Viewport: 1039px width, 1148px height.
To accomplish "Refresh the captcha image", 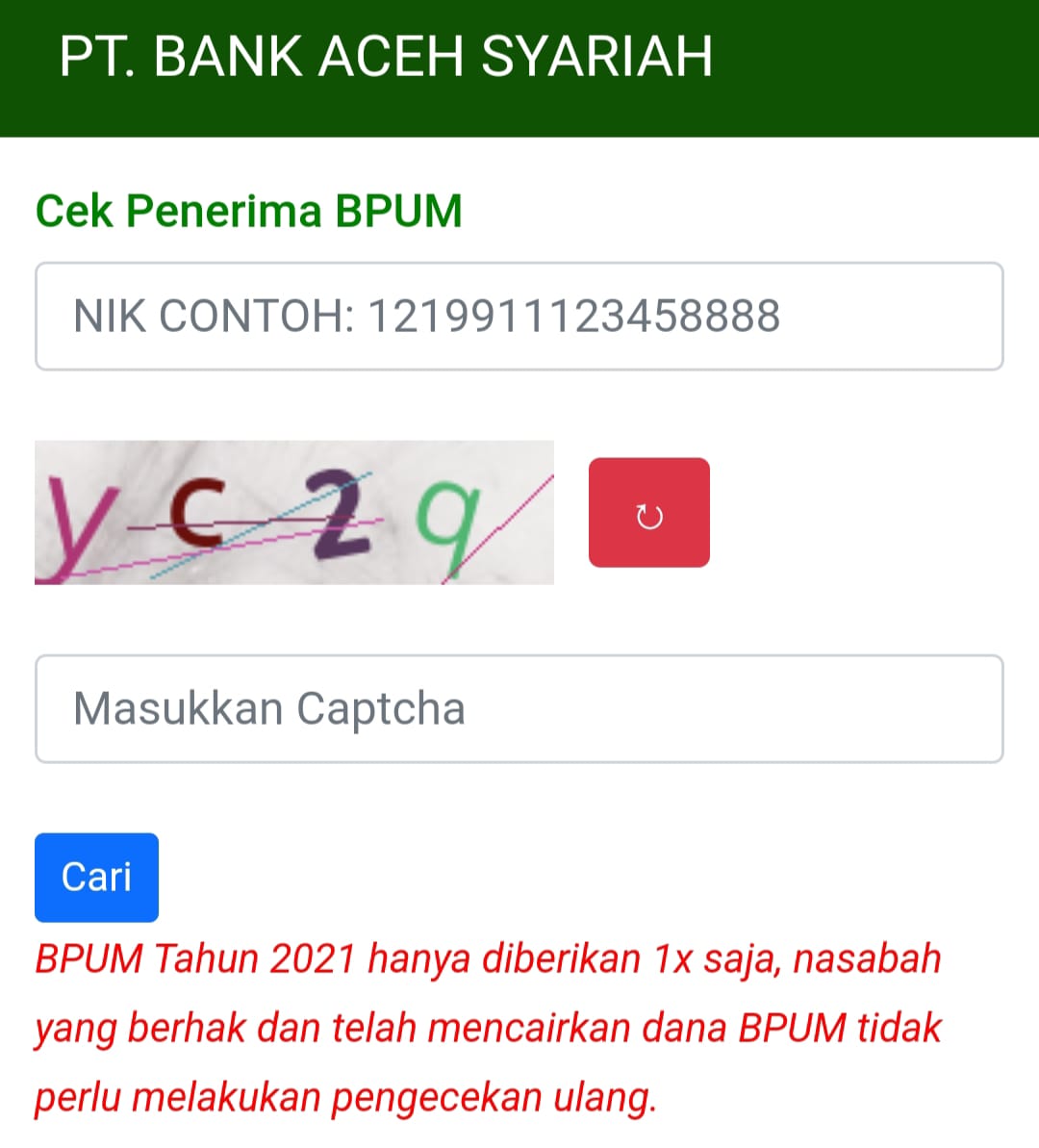I will [x=649, y=513].
